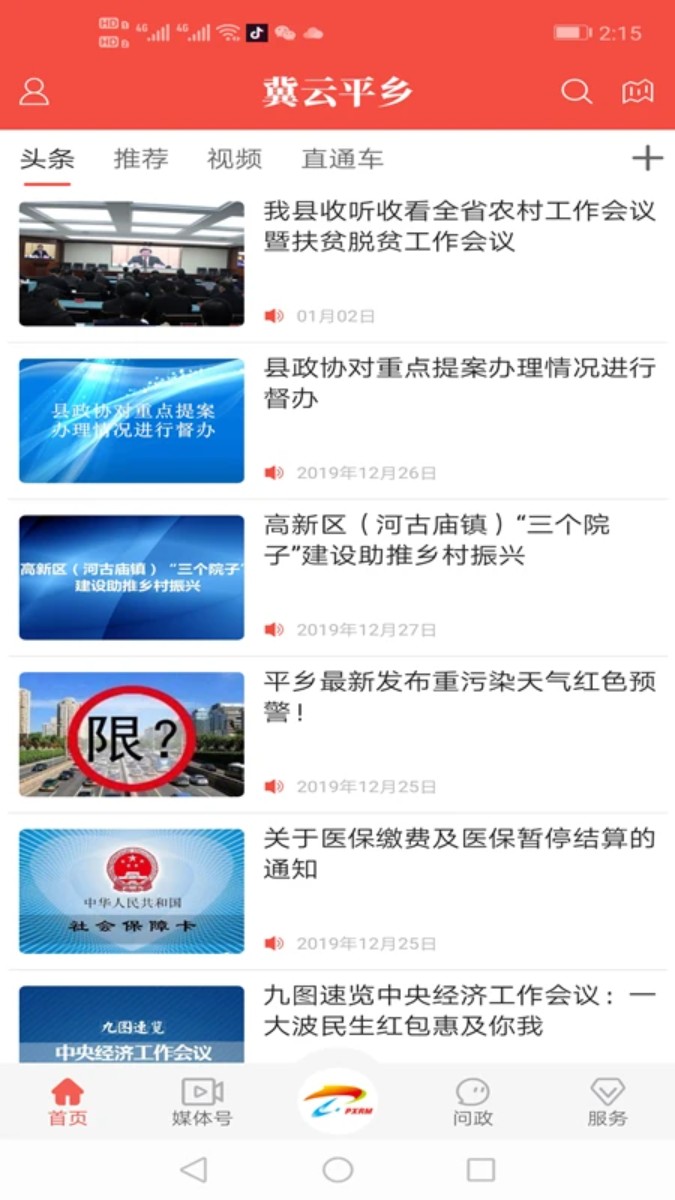Open article 县政协对重点提案办理情况进行督办

(459, 383)
